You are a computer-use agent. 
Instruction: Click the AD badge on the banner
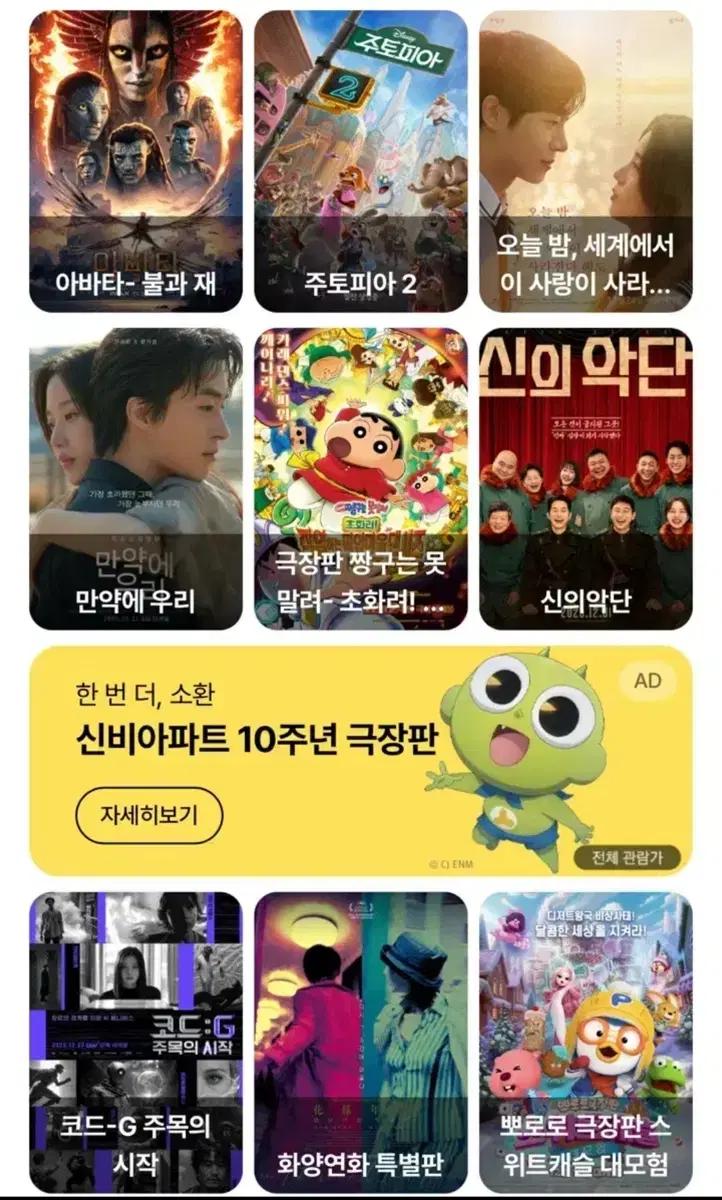pos(649,682)
